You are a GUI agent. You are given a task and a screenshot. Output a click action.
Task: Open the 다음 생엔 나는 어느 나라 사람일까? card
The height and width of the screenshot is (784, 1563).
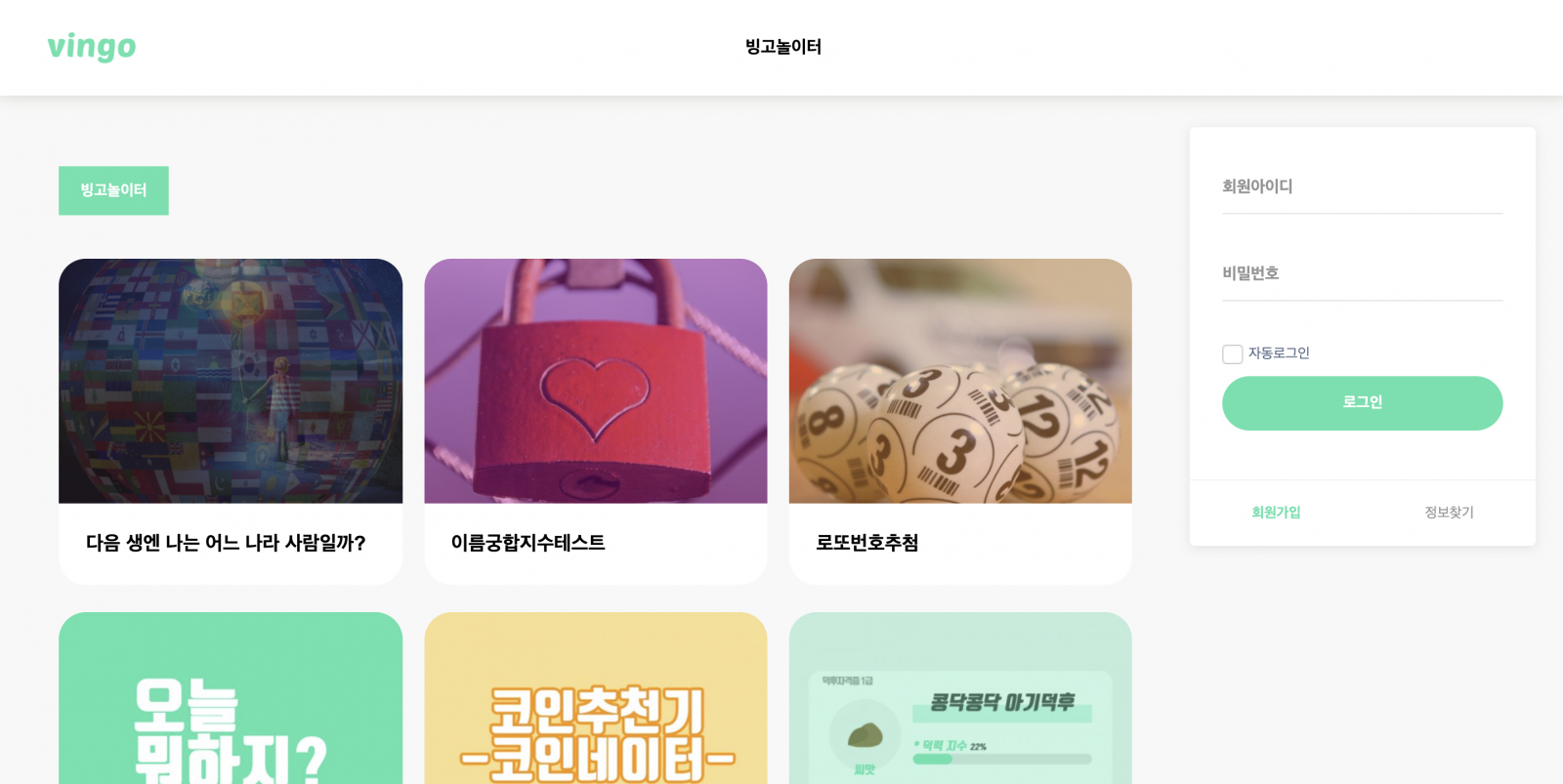pyautogui.click(x=231, y=420)
